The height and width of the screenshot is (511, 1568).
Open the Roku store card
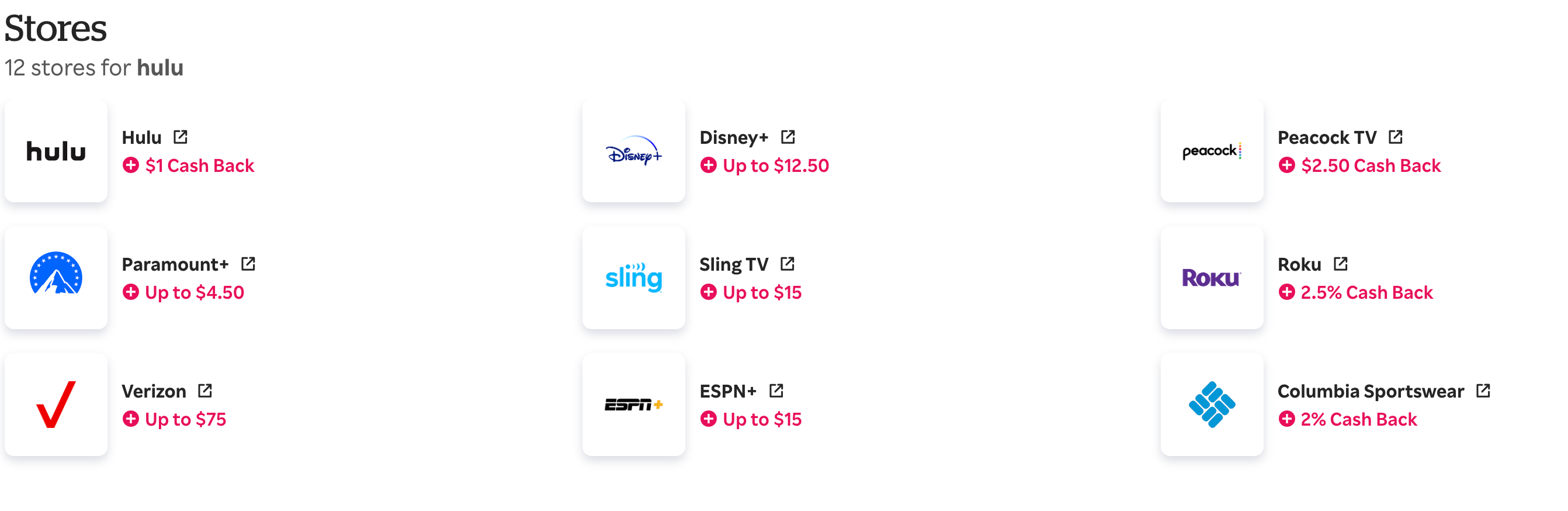tap(1211, 278)
